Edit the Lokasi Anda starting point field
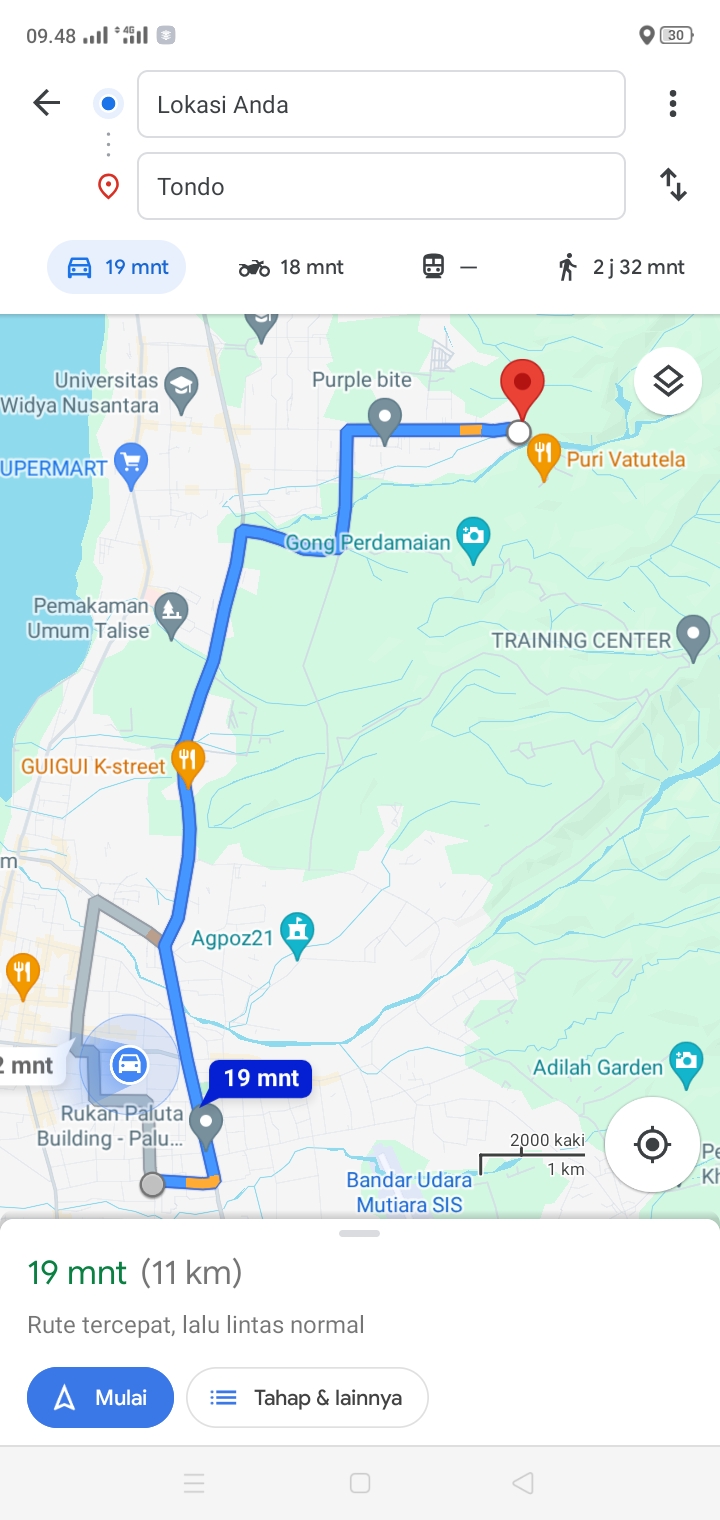This screenshot has width=720, height=1520. (x=381, y=104)
